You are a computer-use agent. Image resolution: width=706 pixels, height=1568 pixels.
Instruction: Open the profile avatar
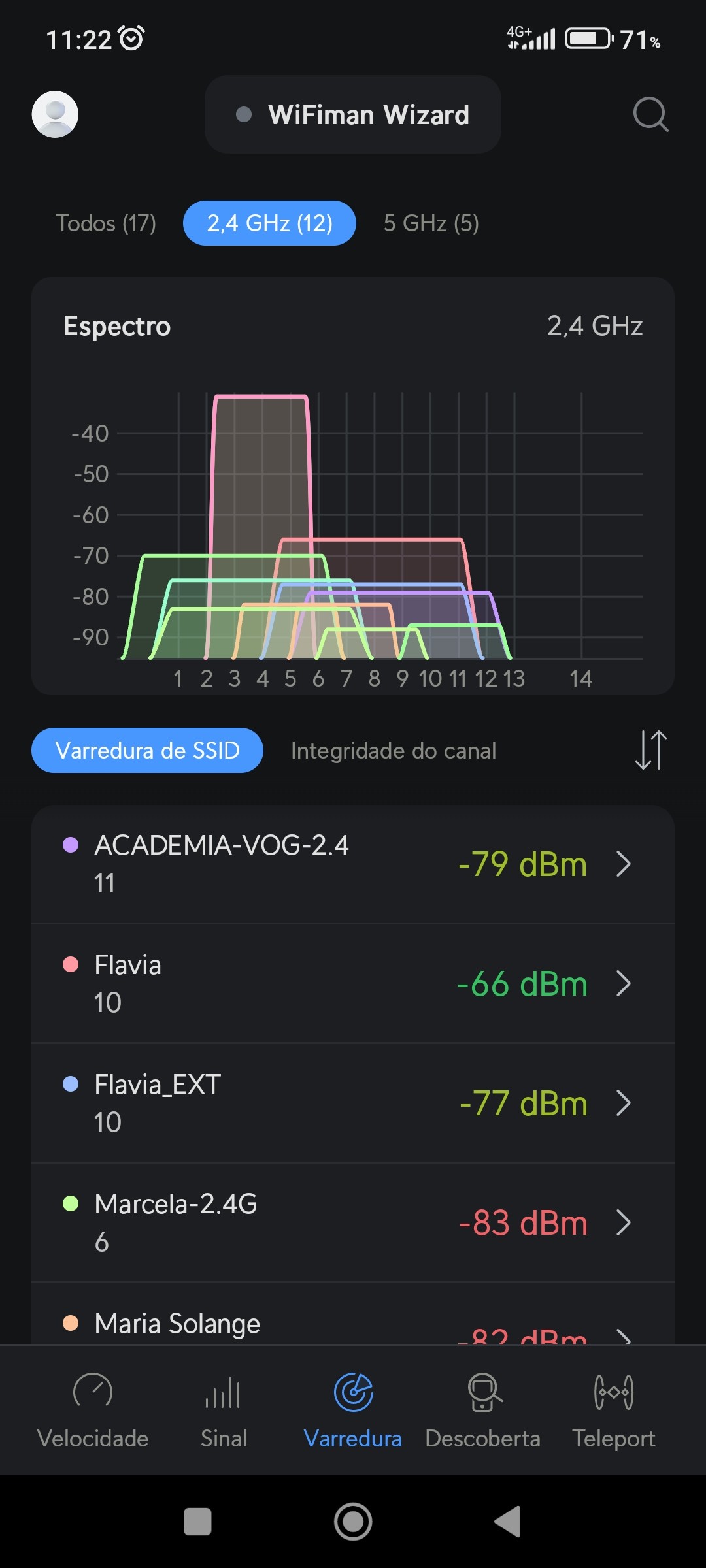[55, 114]
